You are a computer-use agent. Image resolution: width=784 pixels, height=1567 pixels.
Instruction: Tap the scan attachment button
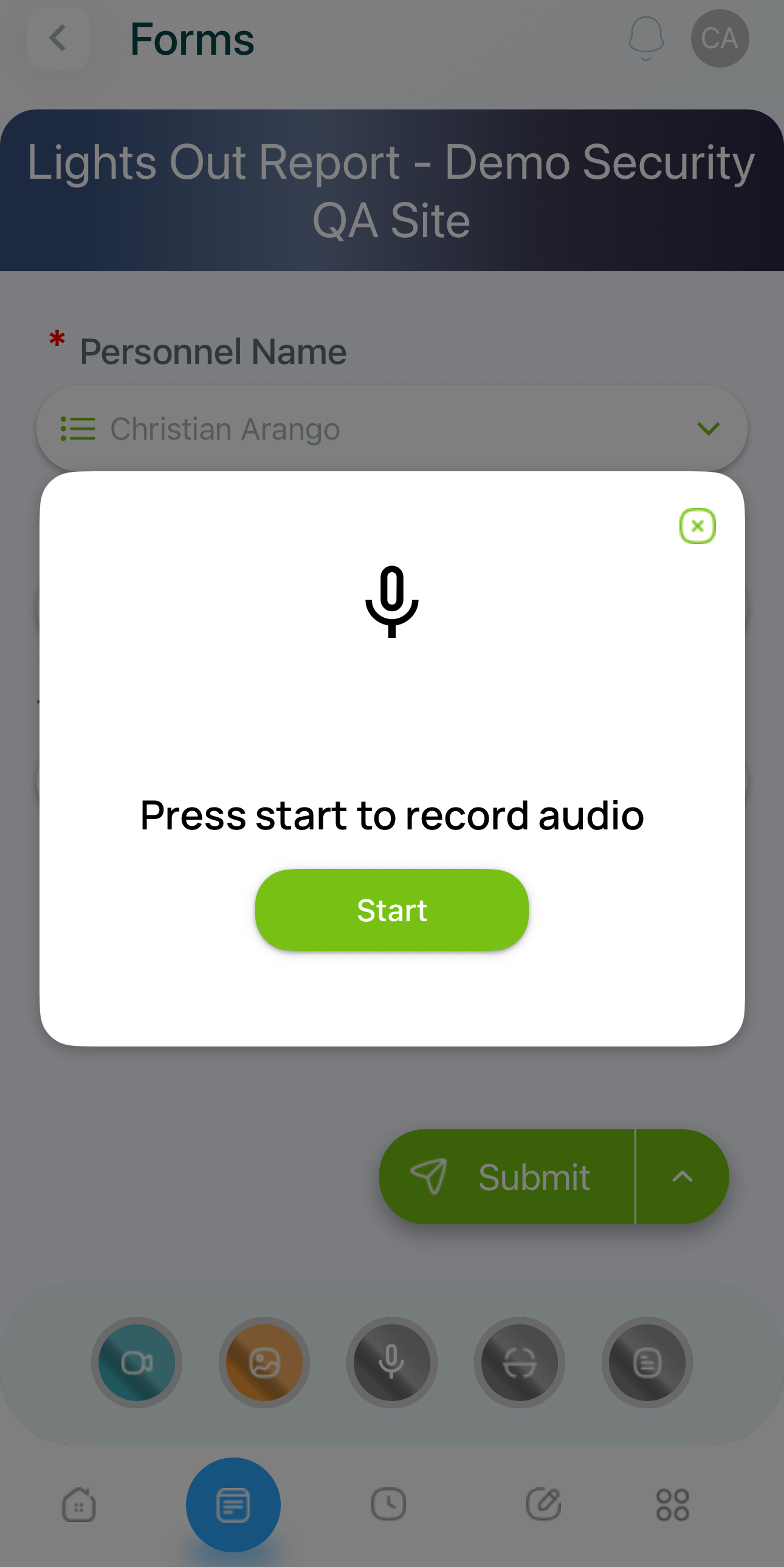tap(520, 1362)
